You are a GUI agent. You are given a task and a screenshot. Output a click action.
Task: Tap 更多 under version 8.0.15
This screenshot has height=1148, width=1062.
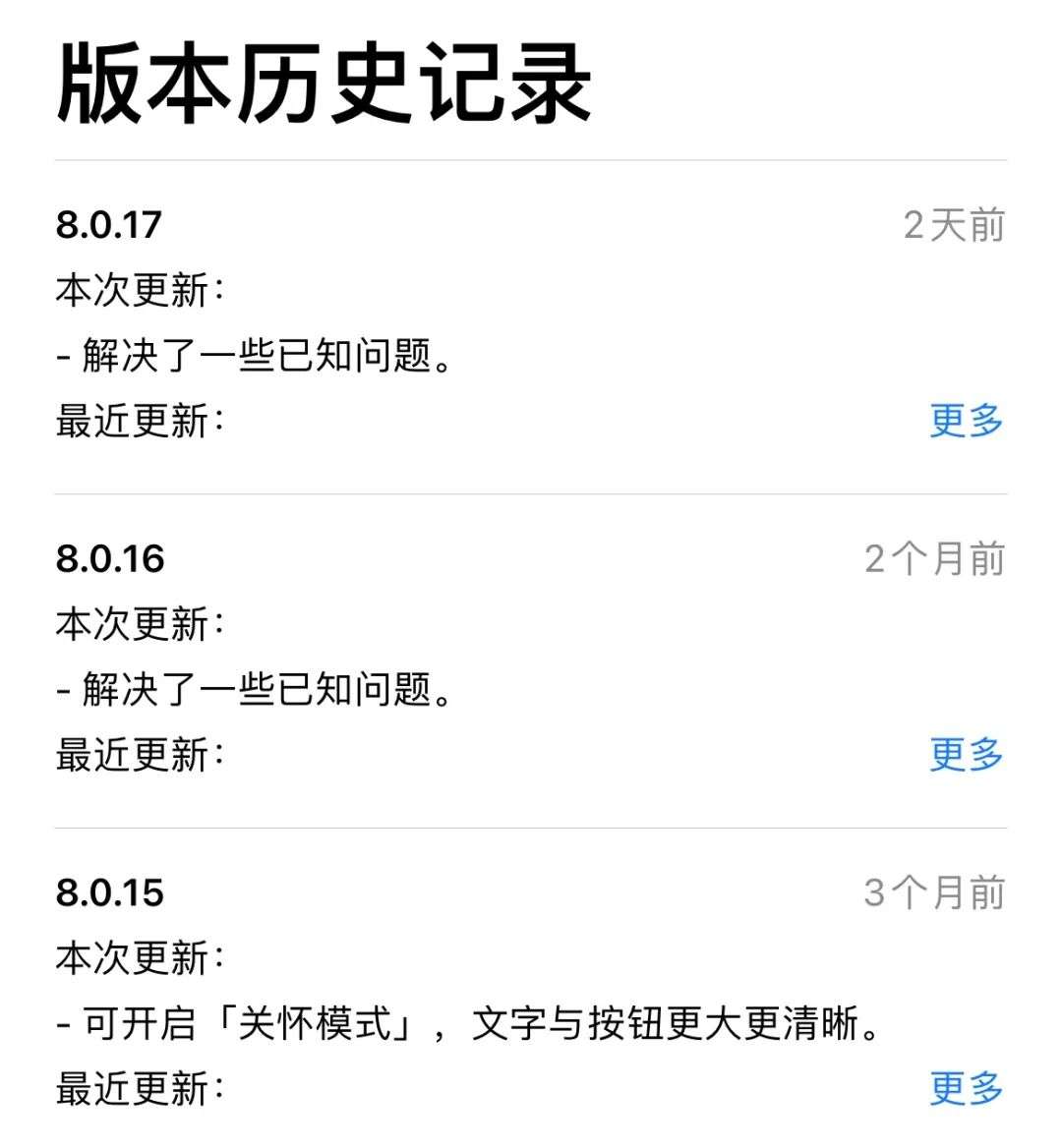point(966,1089)
